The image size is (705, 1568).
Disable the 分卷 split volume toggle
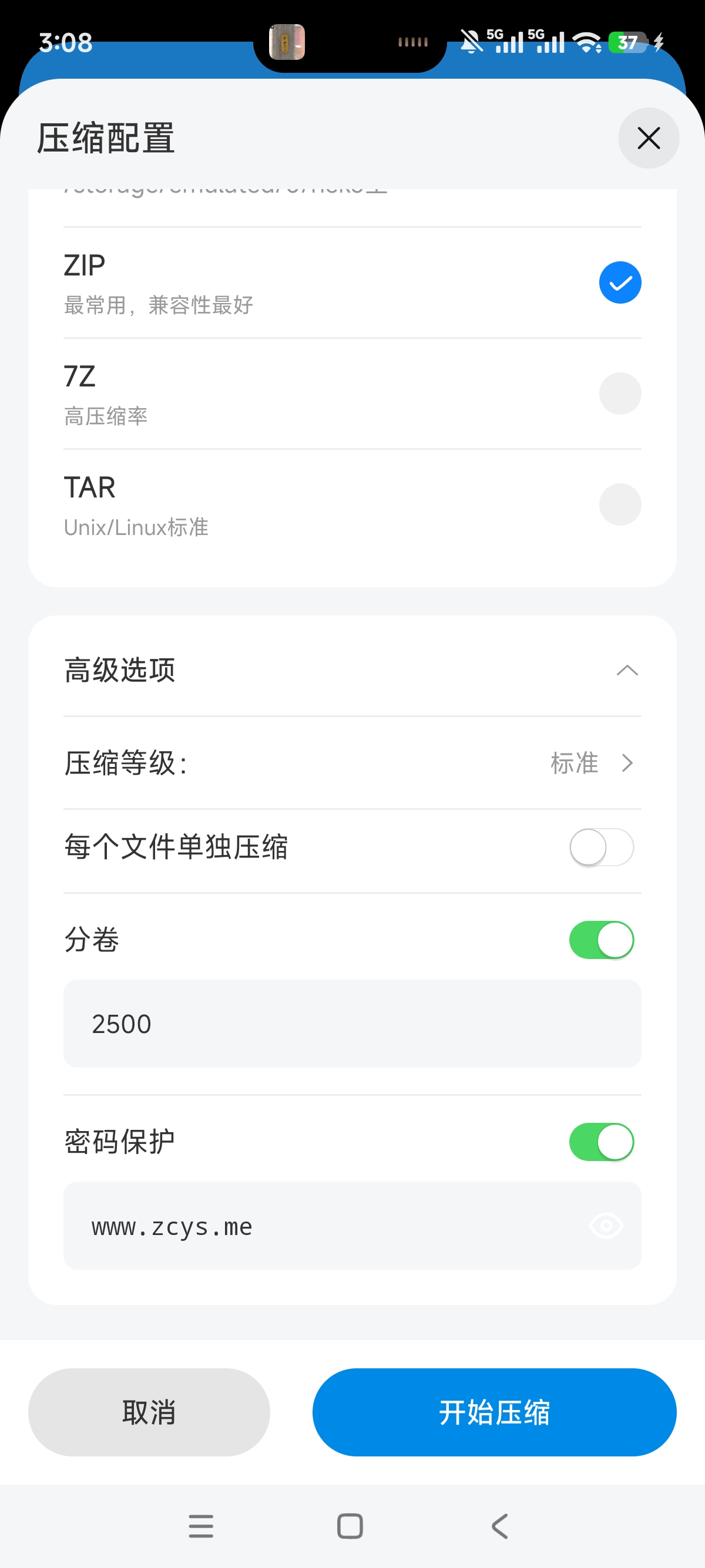point(602,939)
